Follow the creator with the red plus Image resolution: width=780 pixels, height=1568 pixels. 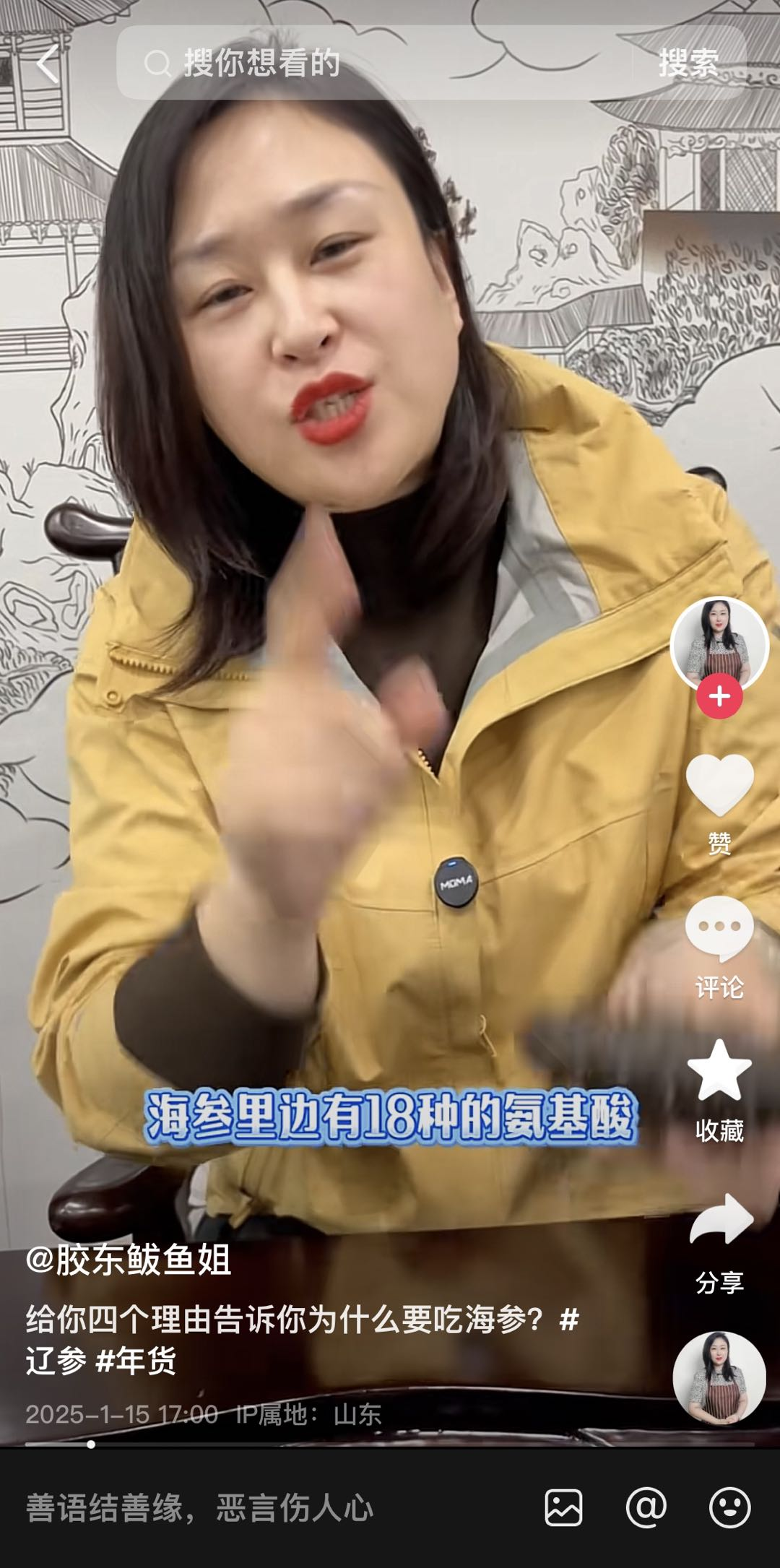pyautogui.click(x=719, y=696)
